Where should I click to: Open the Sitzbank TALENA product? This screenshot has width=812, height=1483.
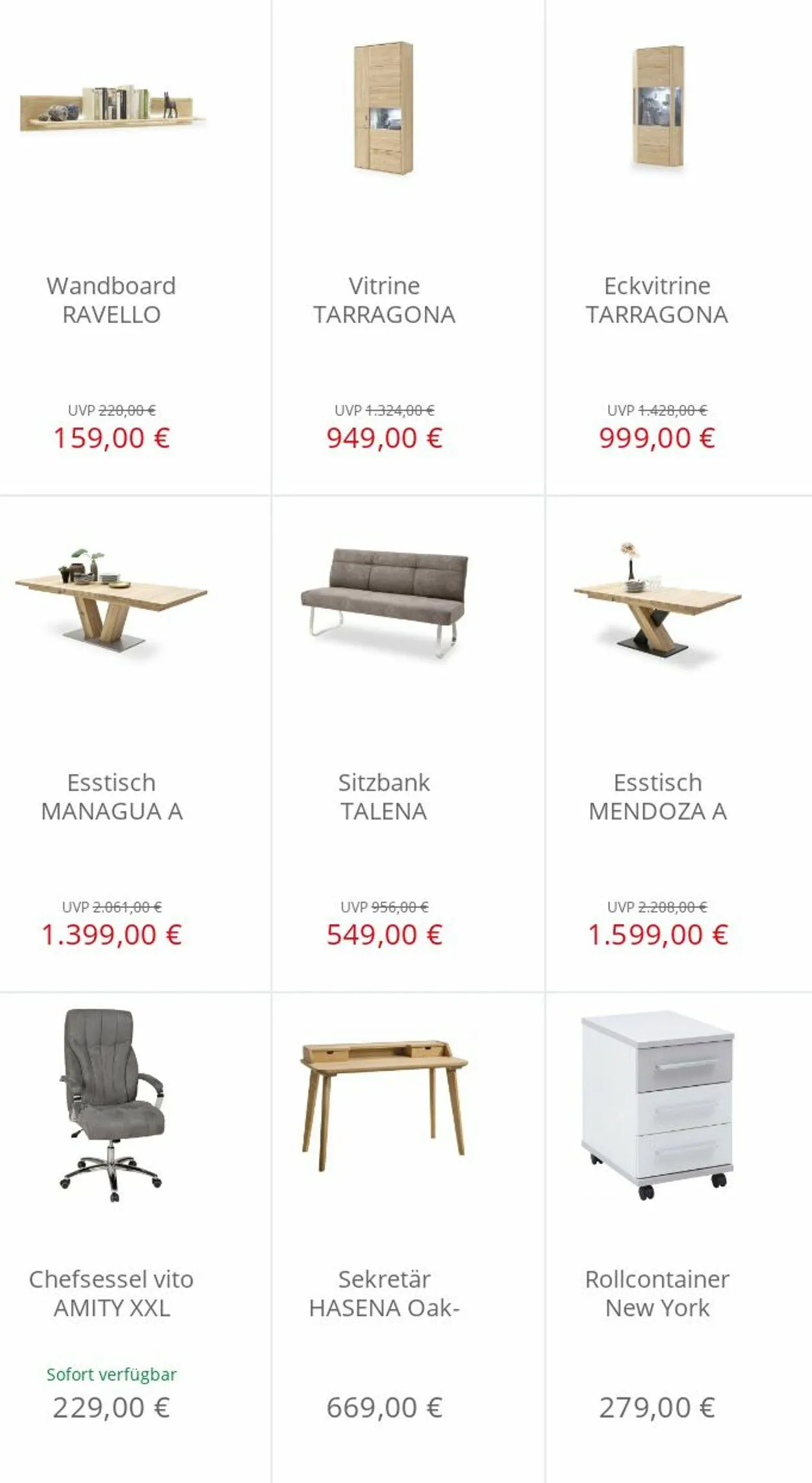click(408, 744)
